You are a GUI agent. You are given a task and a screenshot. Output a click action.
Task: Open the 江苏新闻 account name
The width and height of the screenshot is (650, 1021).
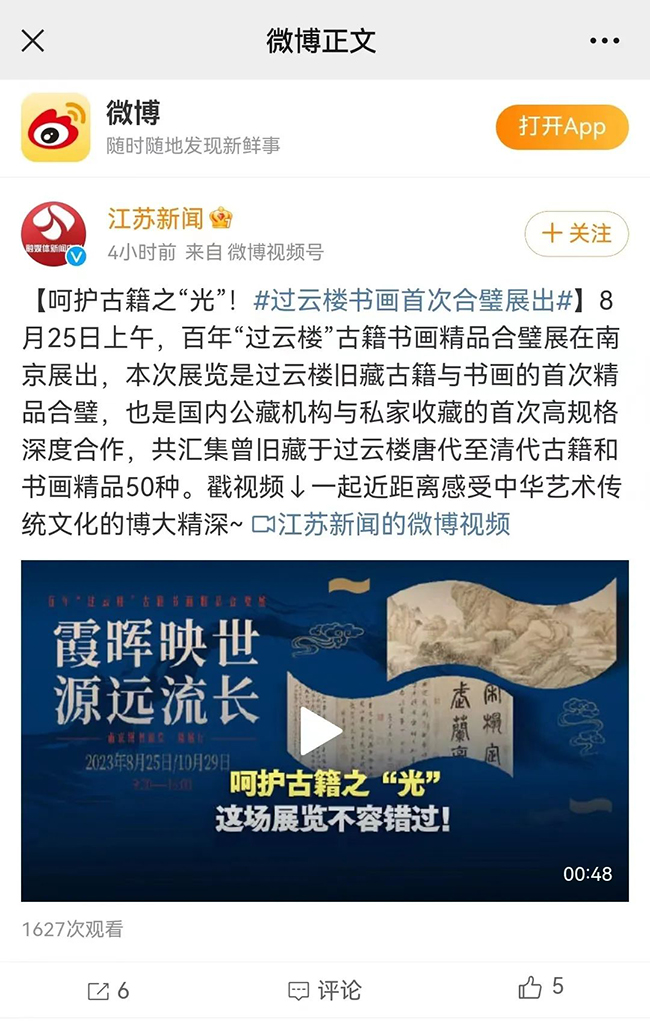[x=156, y=217]
